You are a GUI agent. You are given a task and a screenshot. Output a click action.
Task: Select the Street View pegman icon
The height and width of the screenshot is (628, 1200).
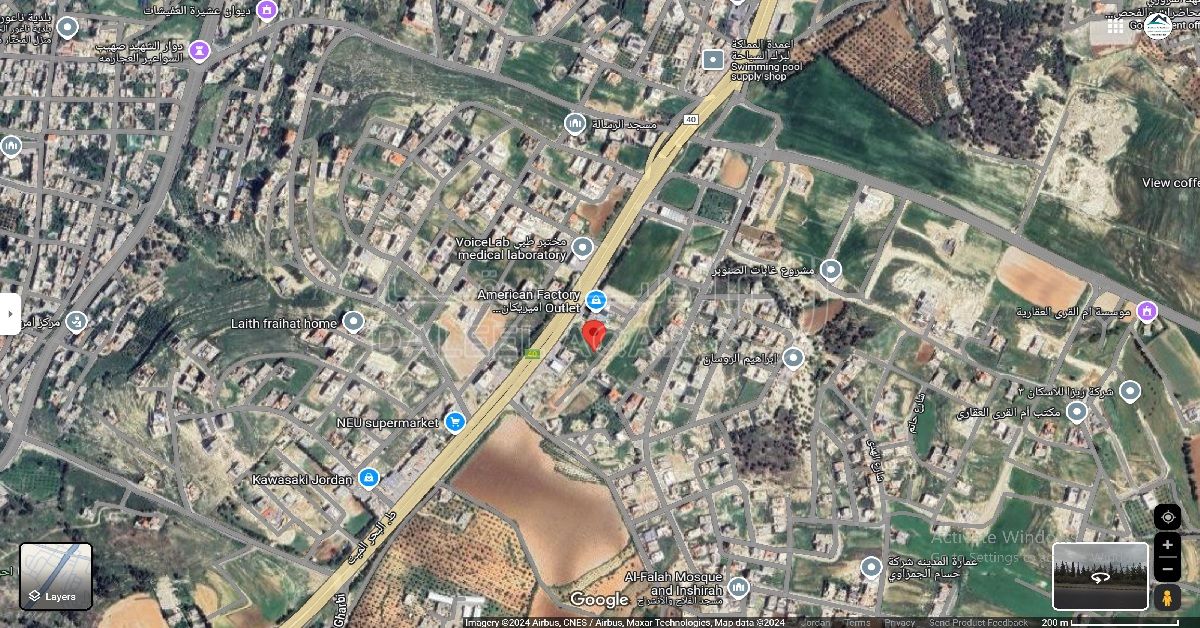1166,597
